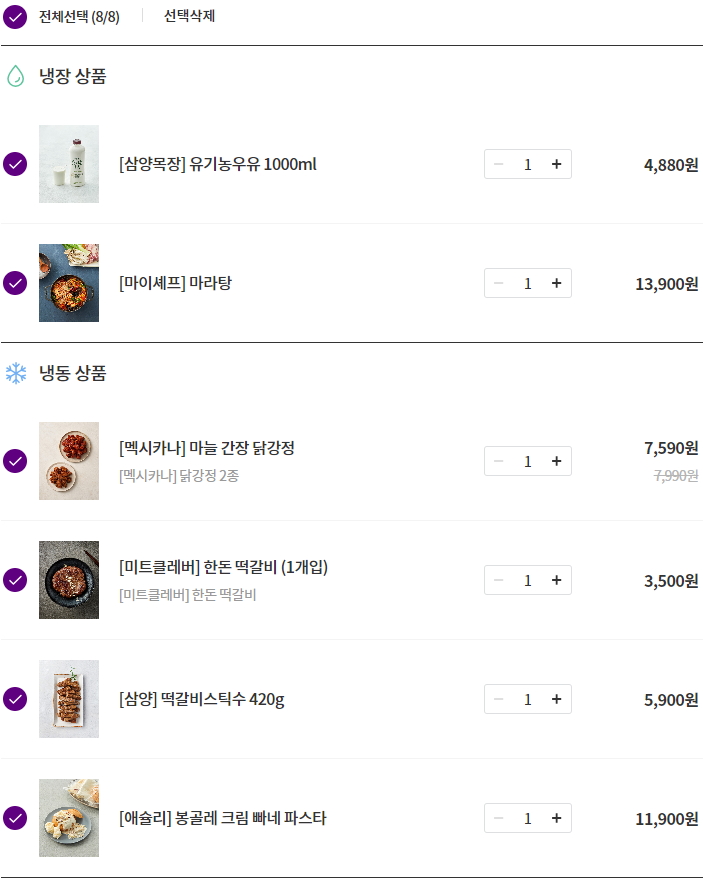Viewport: 703px width, 882px height.
Task: Increase quantity of 마라탕
Action: pos(556,283)
